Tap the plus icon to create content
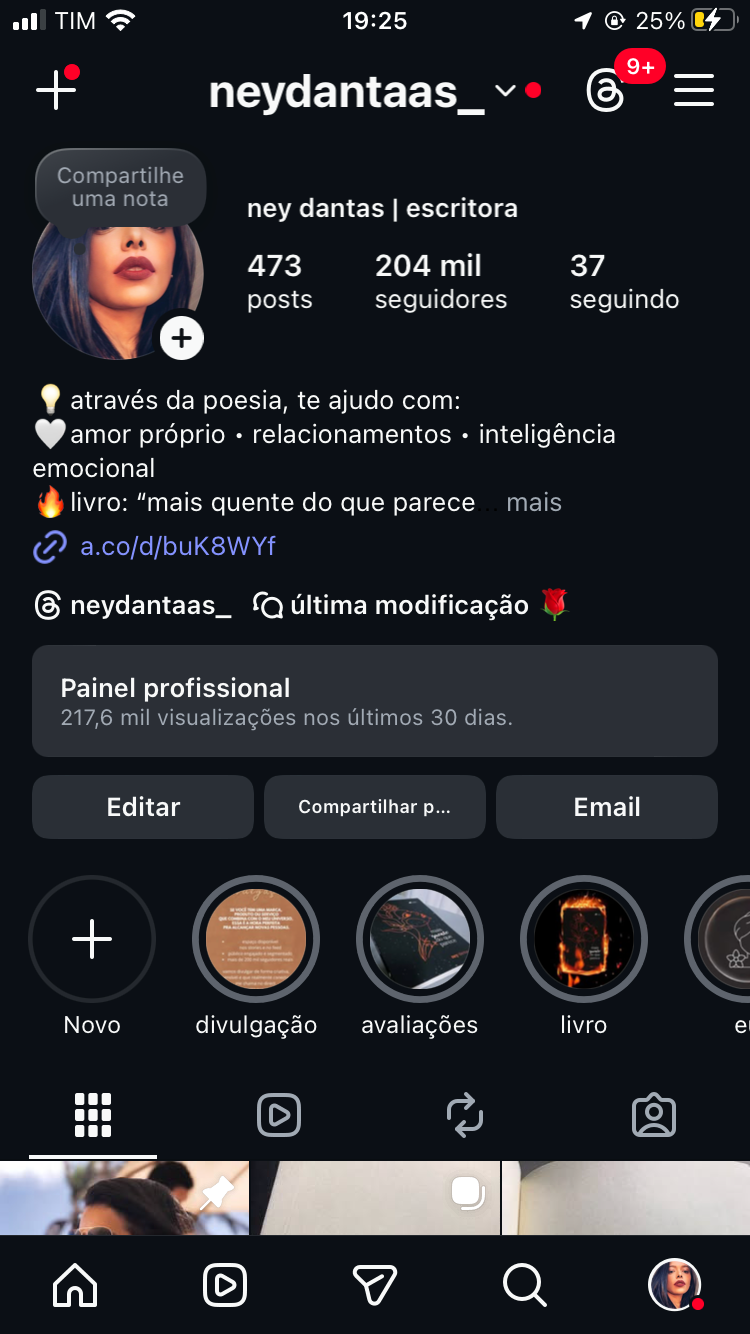This screenshot has height=1334, width=750. (56, 91)
